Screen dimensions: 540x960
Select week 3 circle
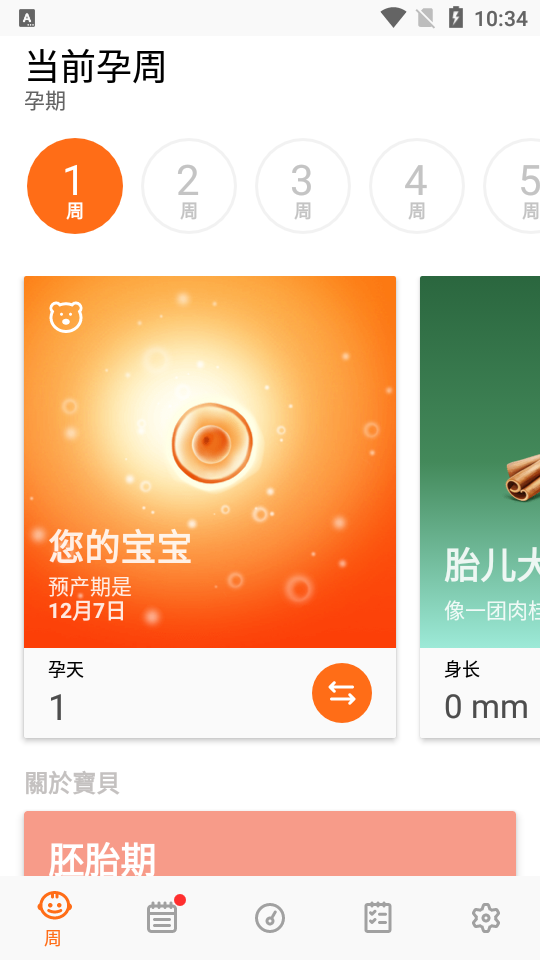click(302, 186)
